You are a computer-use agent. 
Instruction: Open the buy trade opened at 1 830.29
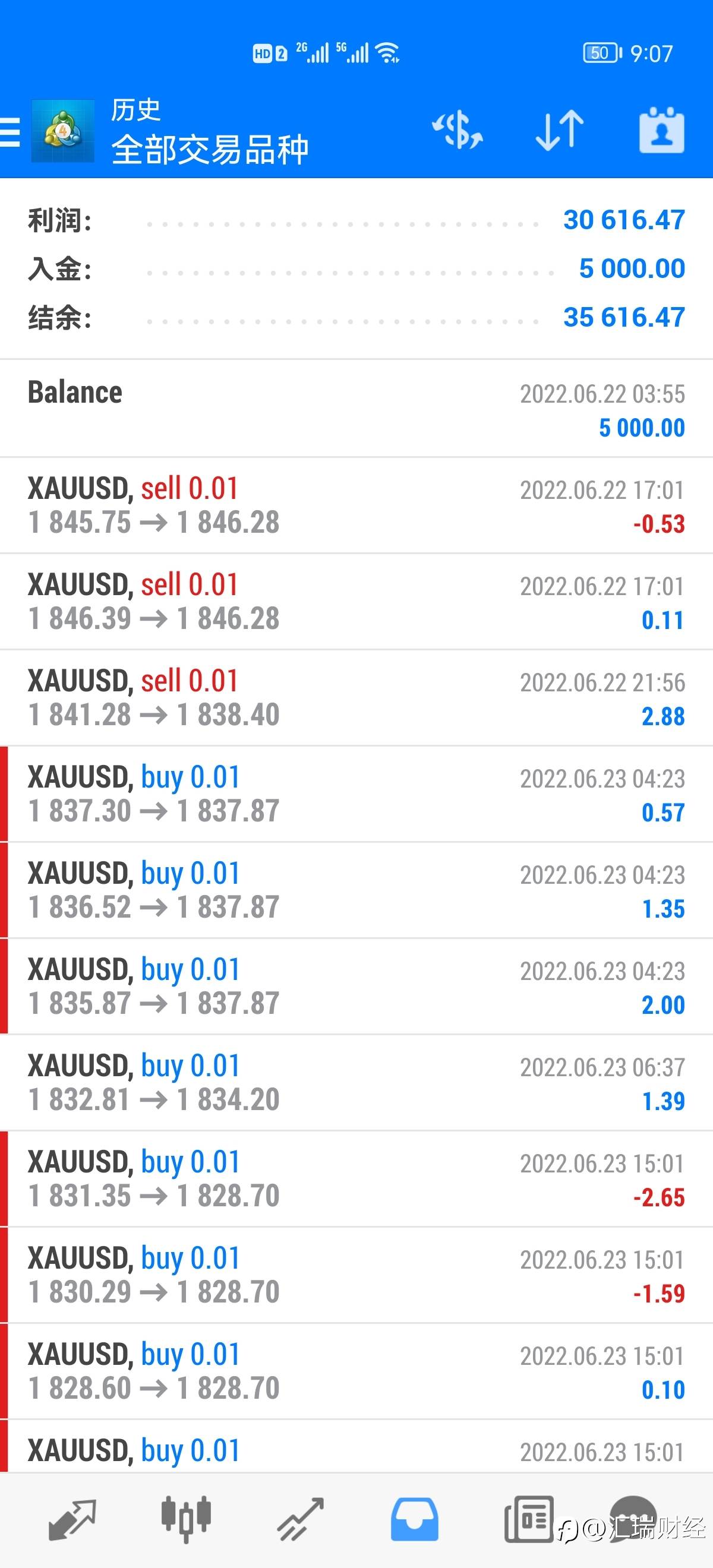pyautogui.click(x=356, y=1275)
